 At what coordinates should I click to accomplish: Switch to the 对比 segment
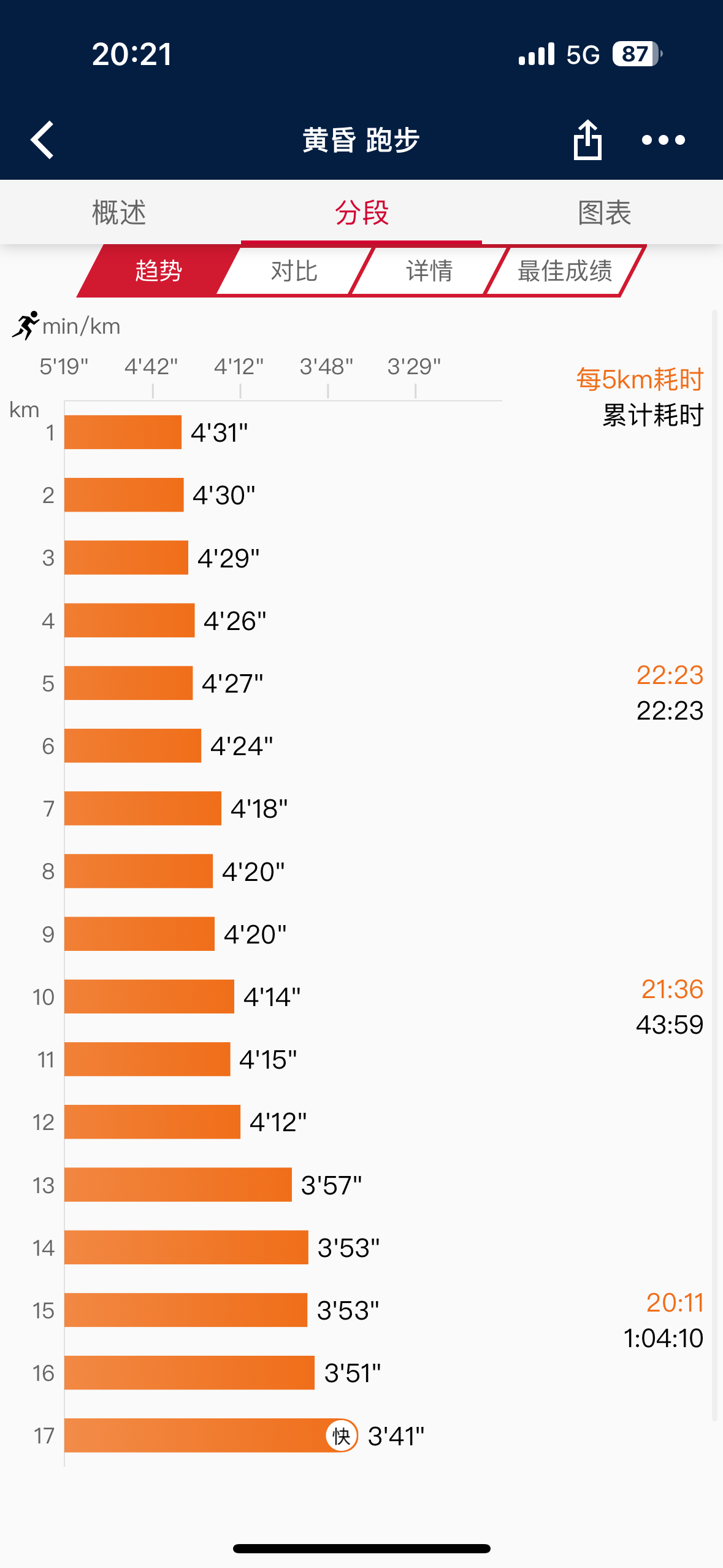294,271
